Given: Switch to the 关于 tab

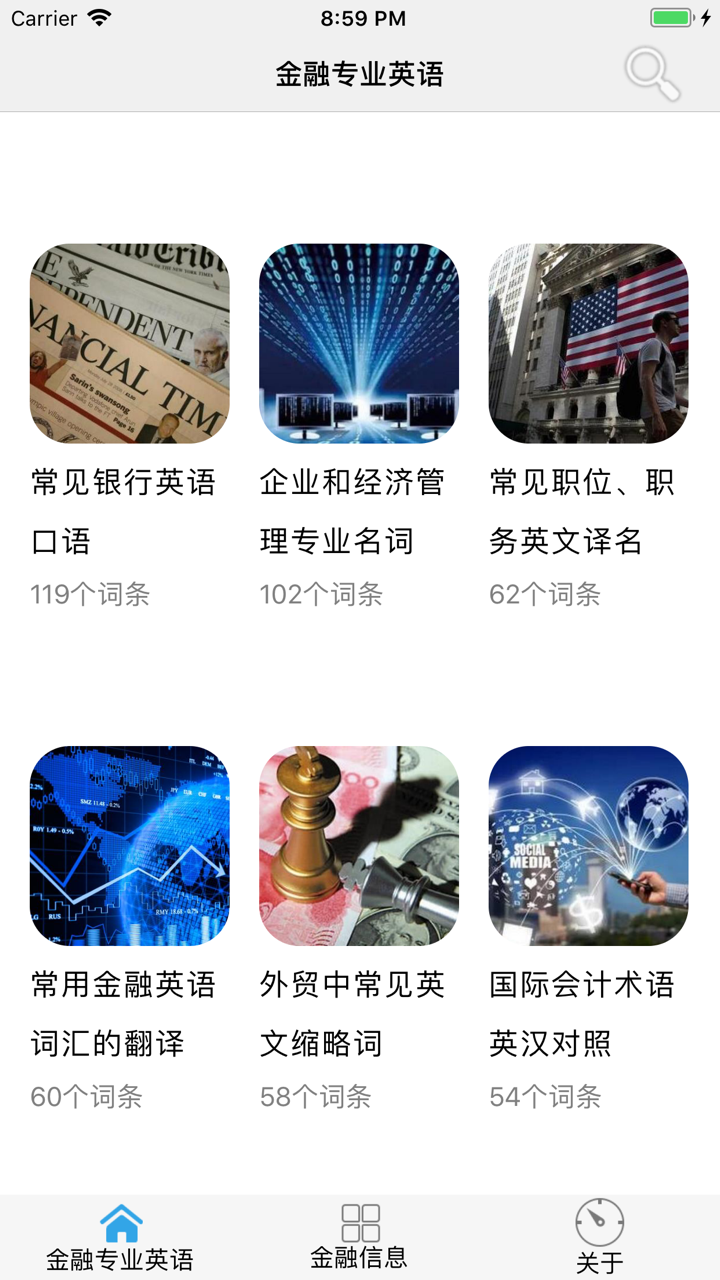Looking at the screenshot, I should coord(598,1240).
